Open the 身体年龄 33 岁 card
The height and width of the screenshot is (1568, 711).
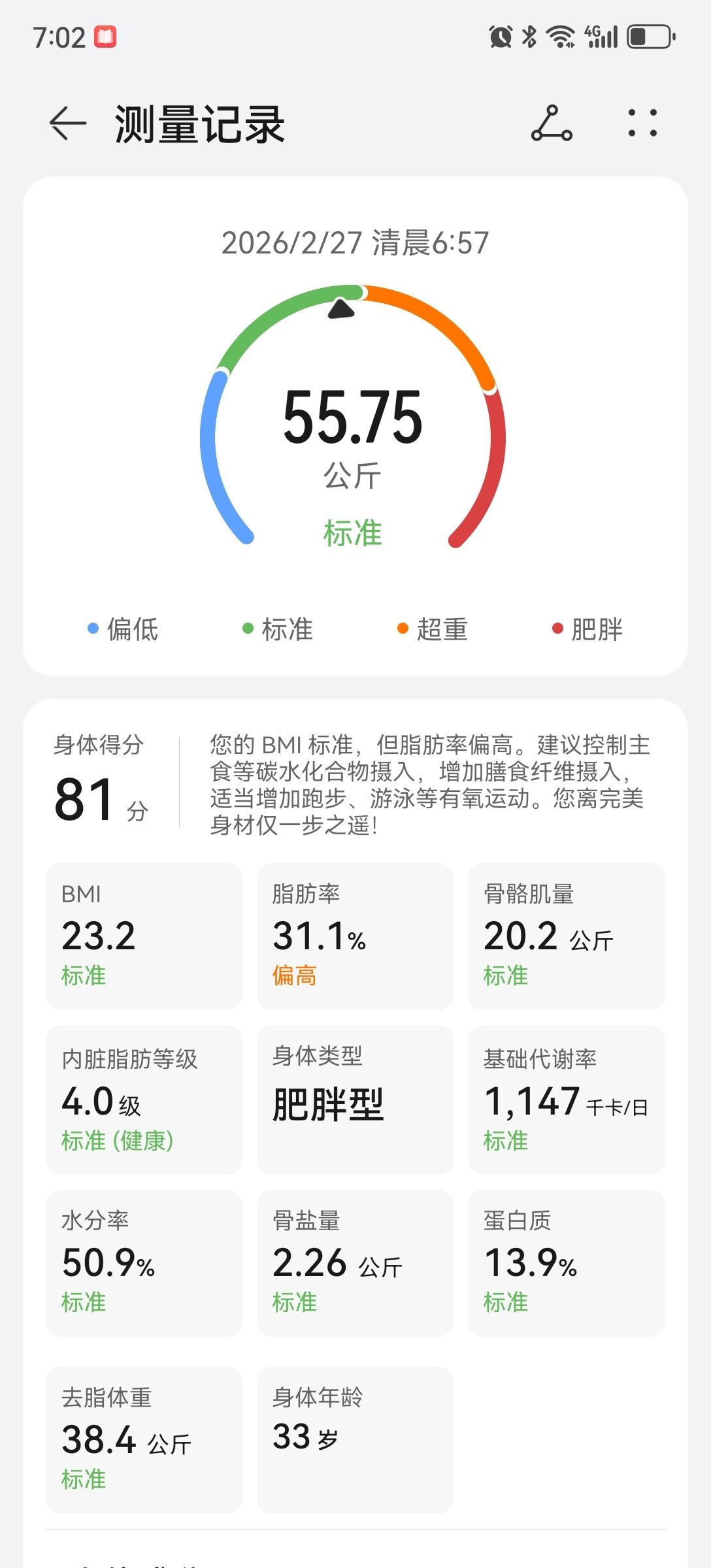355,1439
